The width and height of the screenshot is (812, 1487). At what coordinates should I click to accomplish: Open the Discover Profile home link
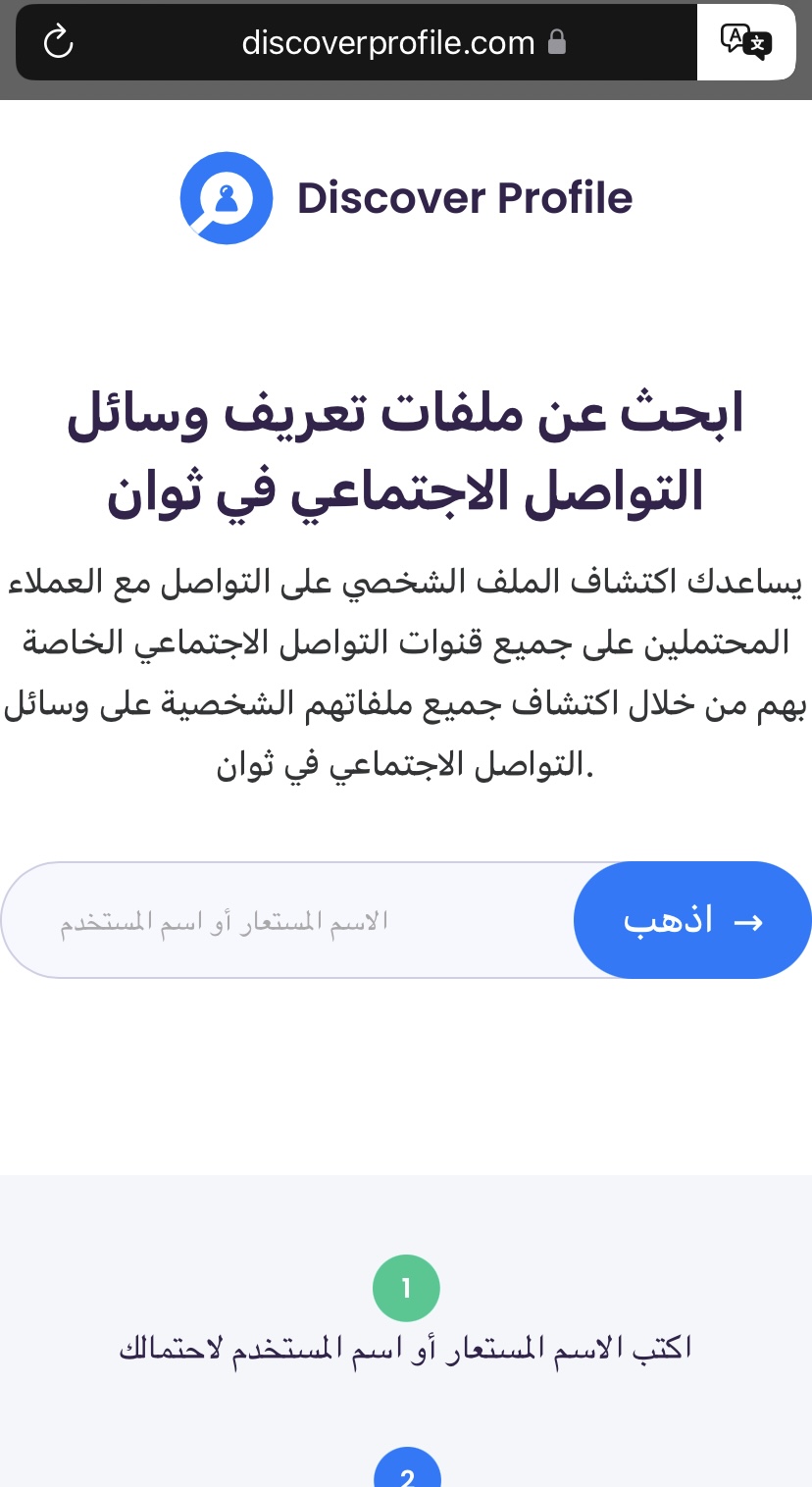pyautogui.click(x=406, y=198)
